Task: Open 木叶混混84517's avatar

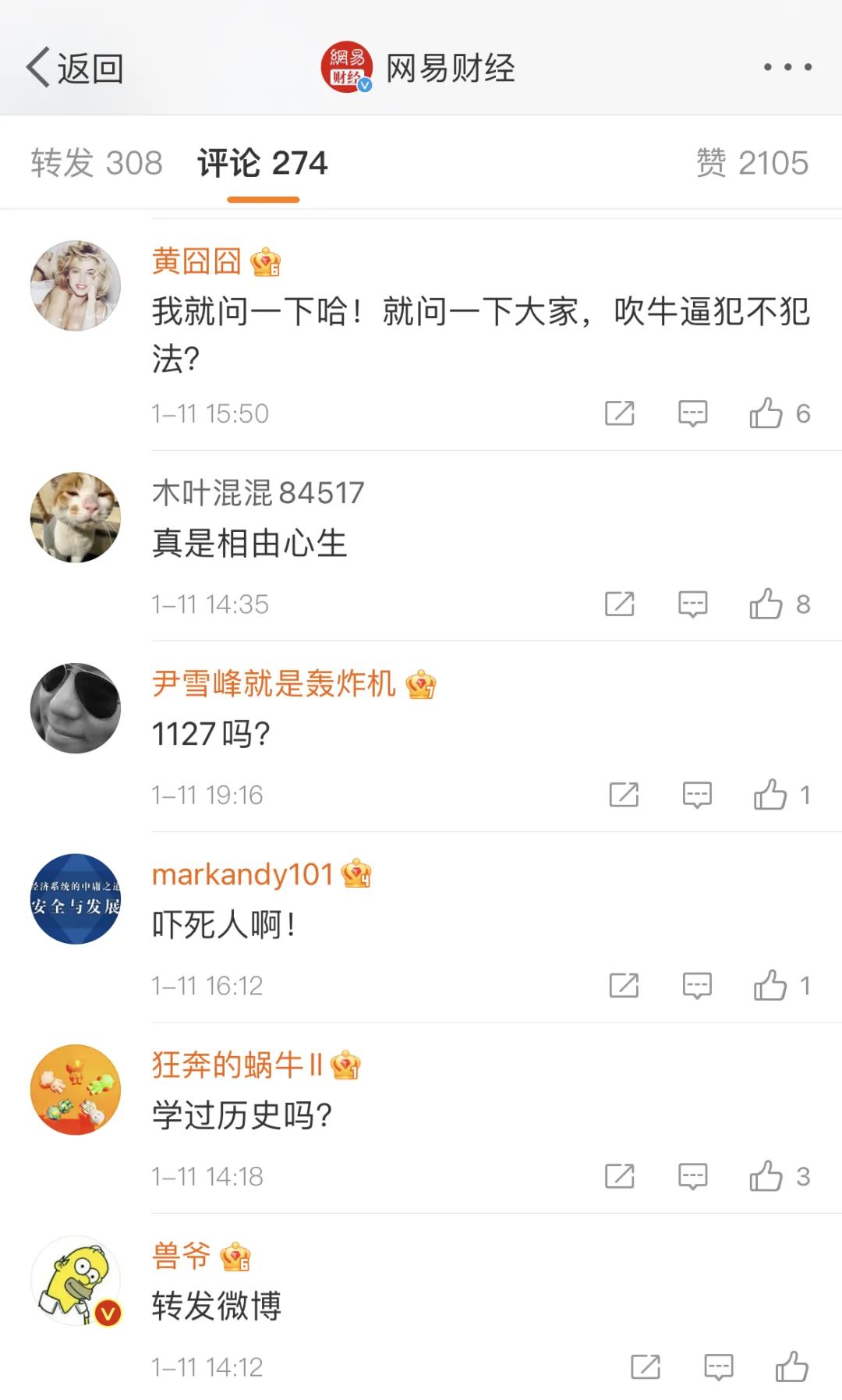Action: (76, 517)
